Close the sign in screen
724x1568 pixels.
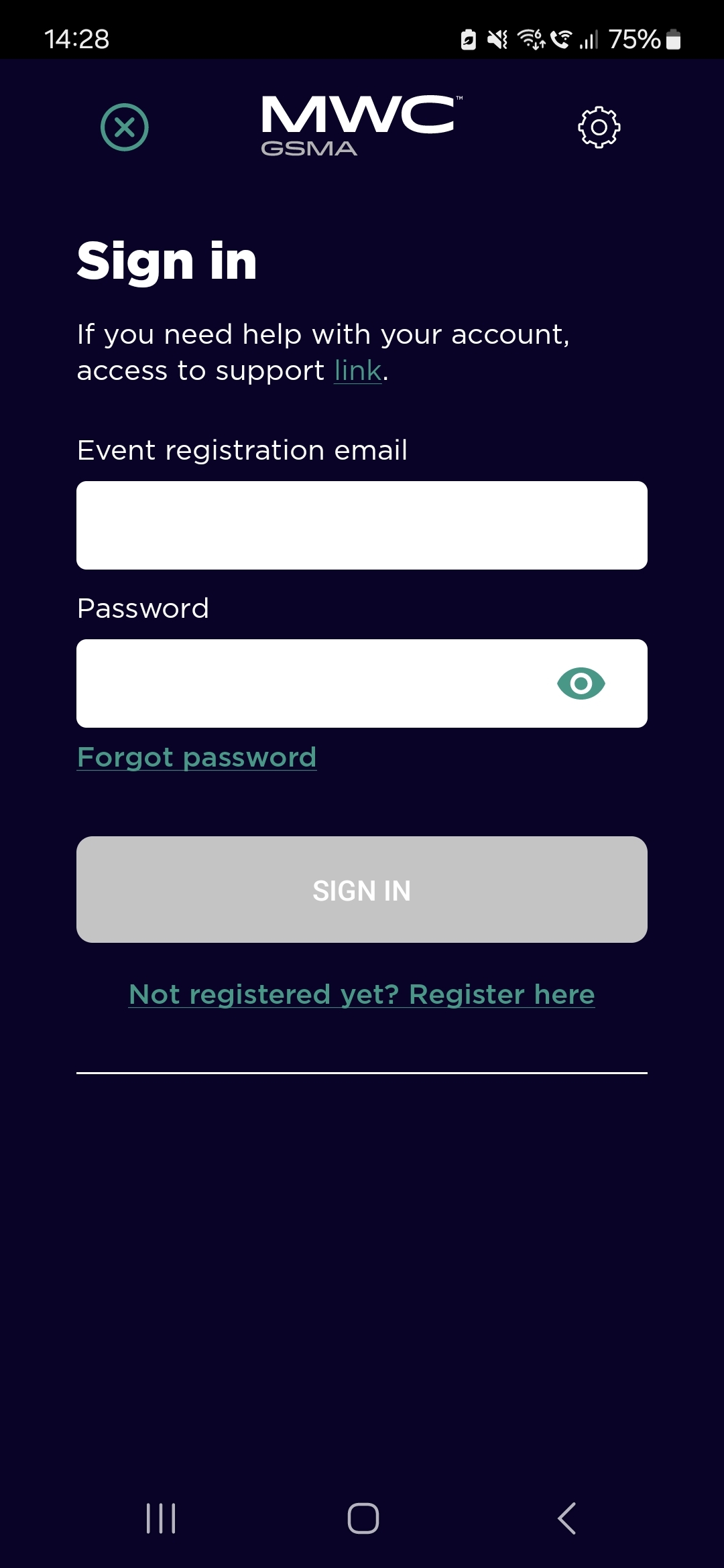click(125, 127)
